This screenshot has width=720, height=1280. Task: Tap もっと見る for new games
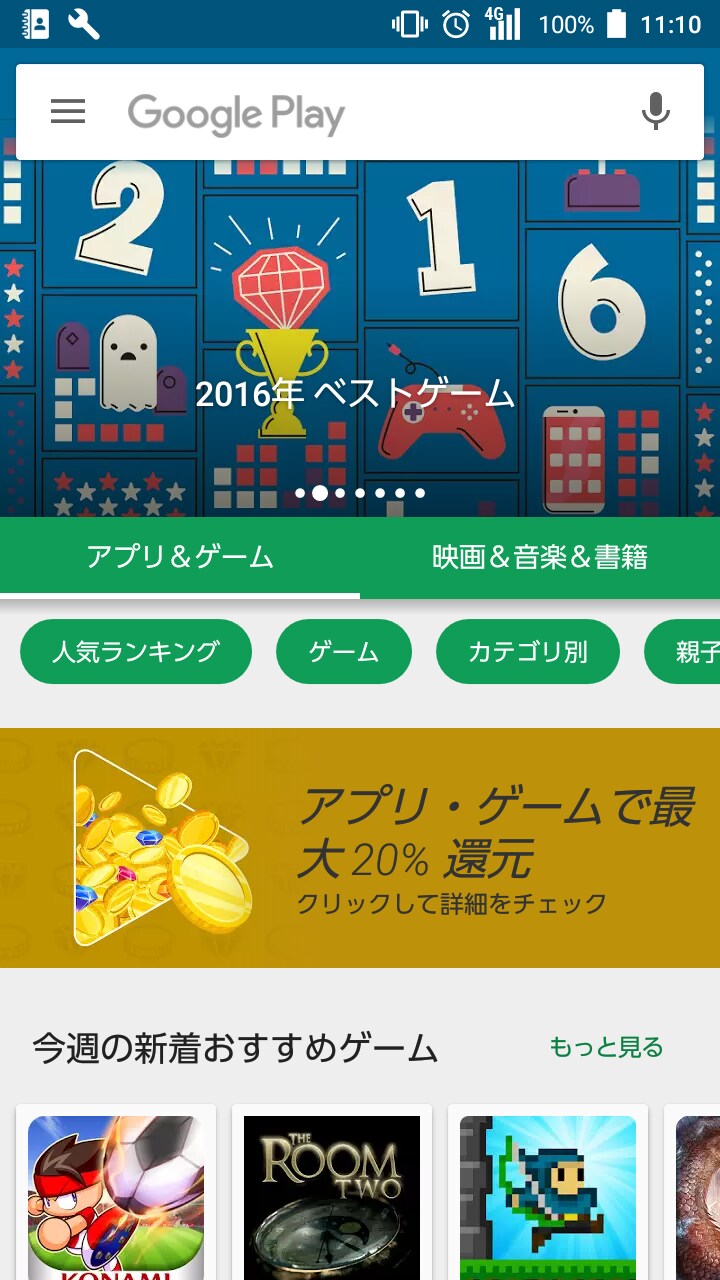(606, 1047)
